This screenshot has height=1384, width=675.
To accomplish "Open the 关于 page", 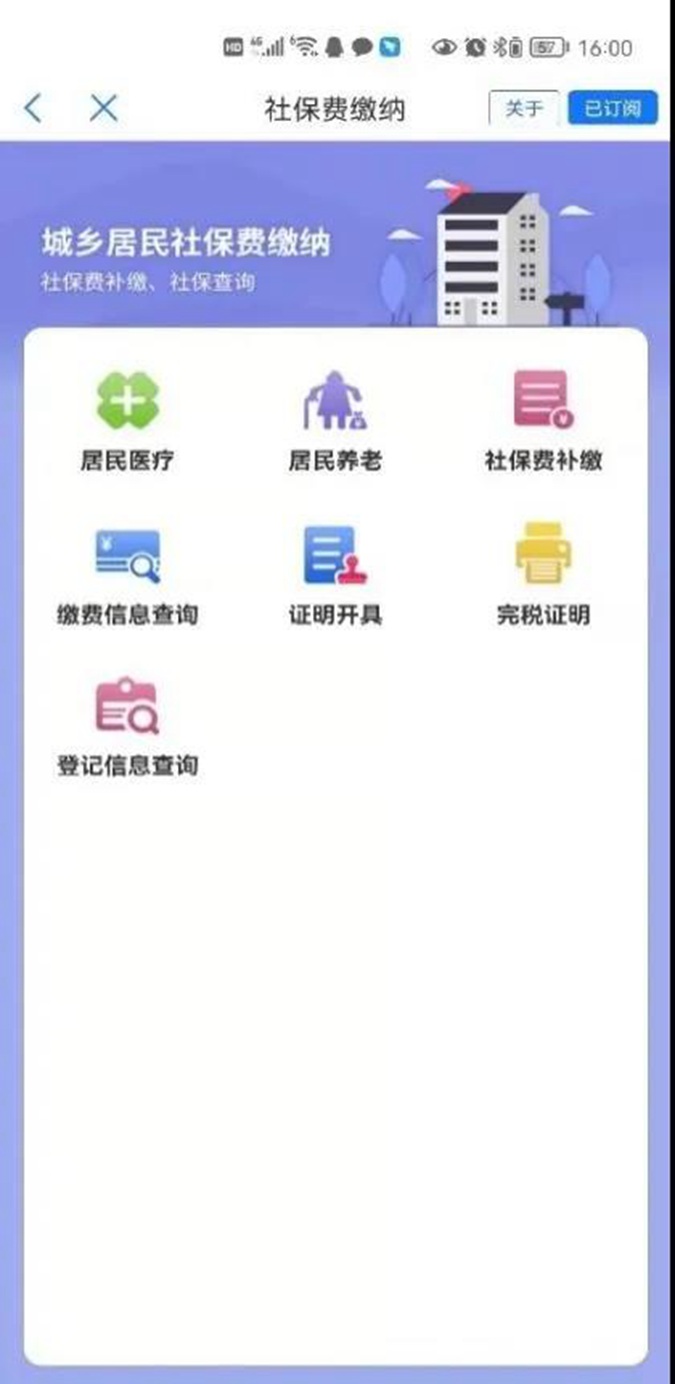I will [x=523, y=109].
